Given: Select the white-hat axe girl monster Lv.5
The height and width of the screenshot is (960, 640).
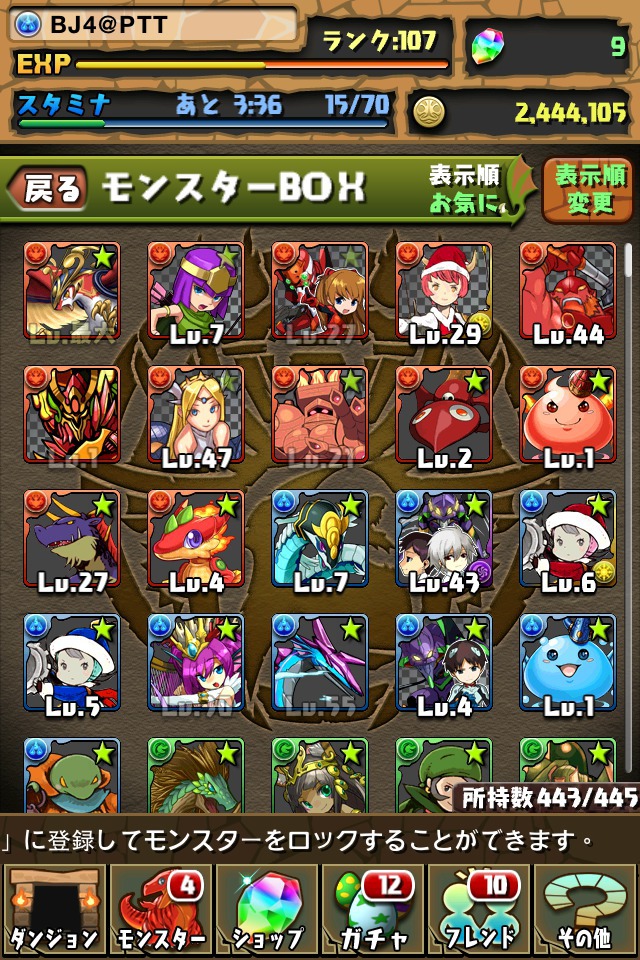Looking at the screenshot, I should (x=72, y=662).
